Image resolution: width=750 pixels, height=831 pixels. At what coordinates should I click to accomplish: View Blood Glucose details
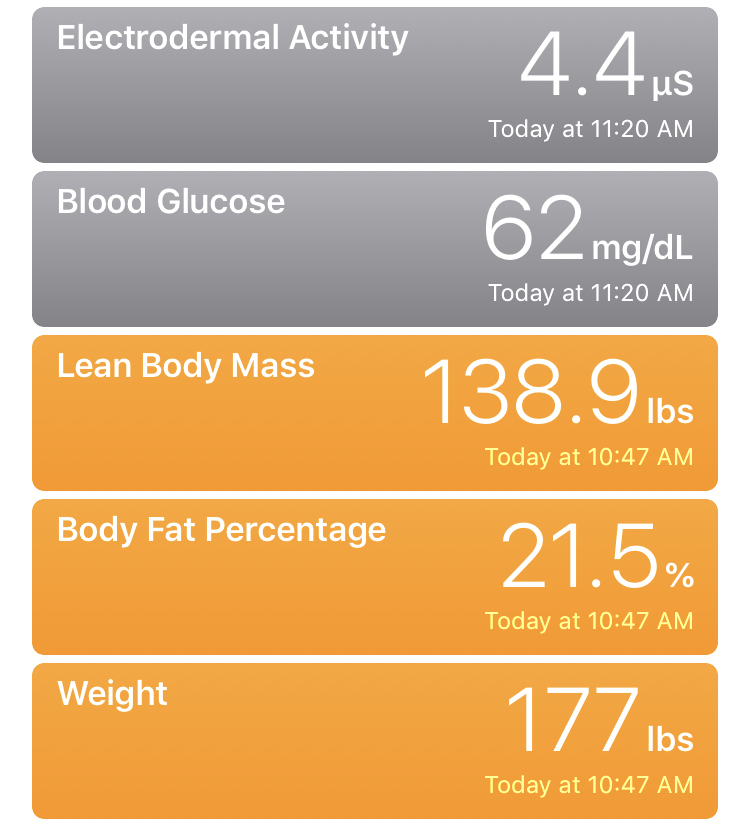coord(374,249)
